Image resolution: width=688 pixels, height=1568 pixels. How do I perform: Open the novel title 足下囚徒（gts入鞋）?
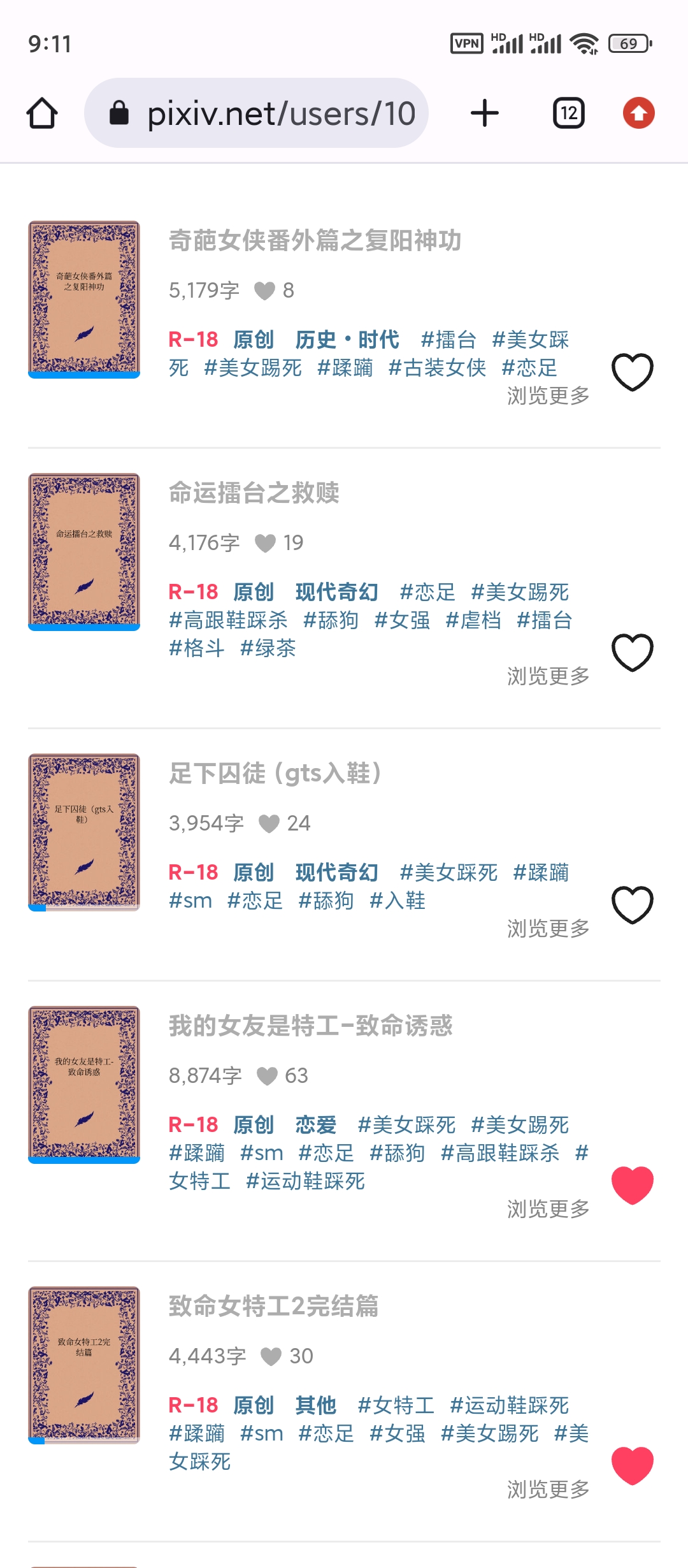[275, 773]
